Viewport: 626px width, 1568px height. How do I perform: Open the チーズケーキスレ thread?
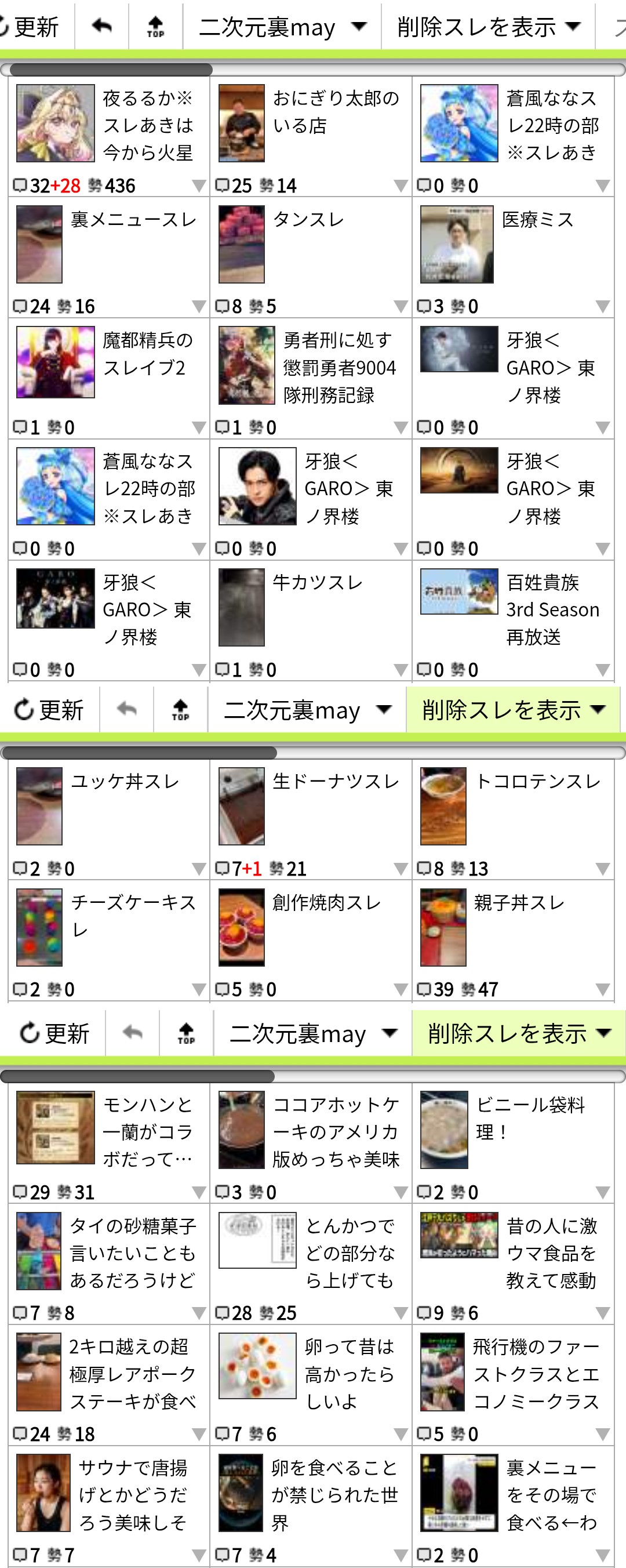(x=133, y=916)
